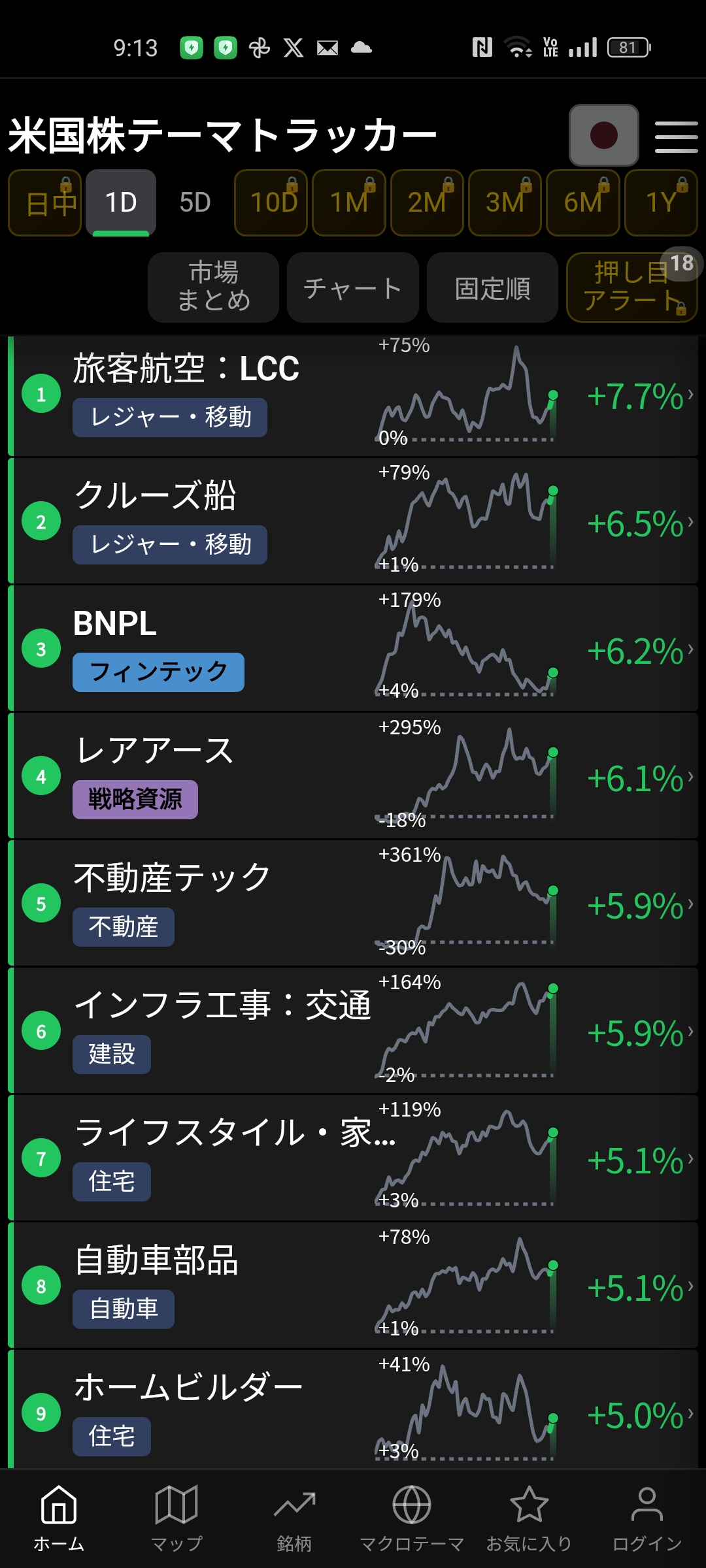
Task: Open the 自動車部品 theme row
Action: pyautogui.click(x=196, y=1286)
